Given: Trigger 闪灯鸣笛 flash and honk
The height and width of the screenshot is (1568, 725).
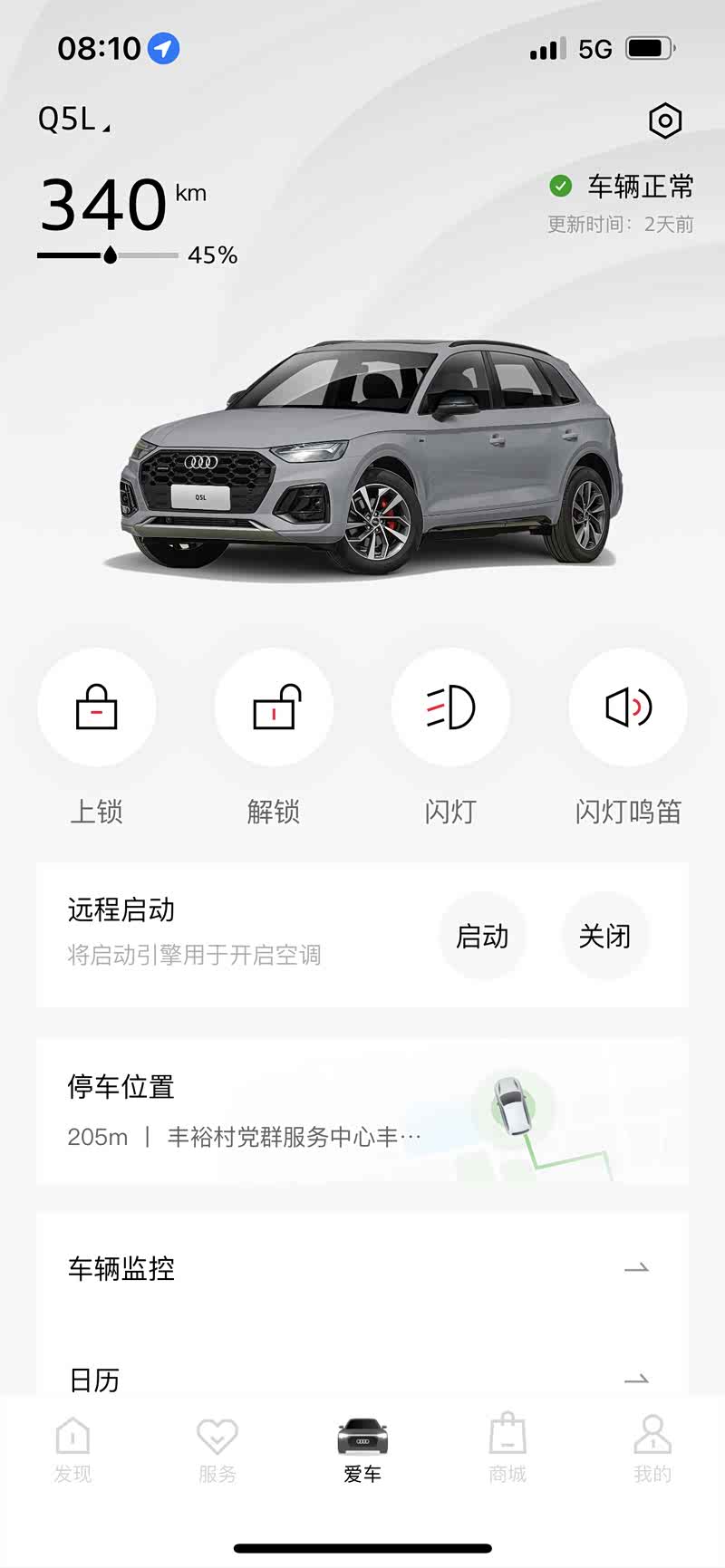Looking at the screenshot, I should click(x=627, y=707).
